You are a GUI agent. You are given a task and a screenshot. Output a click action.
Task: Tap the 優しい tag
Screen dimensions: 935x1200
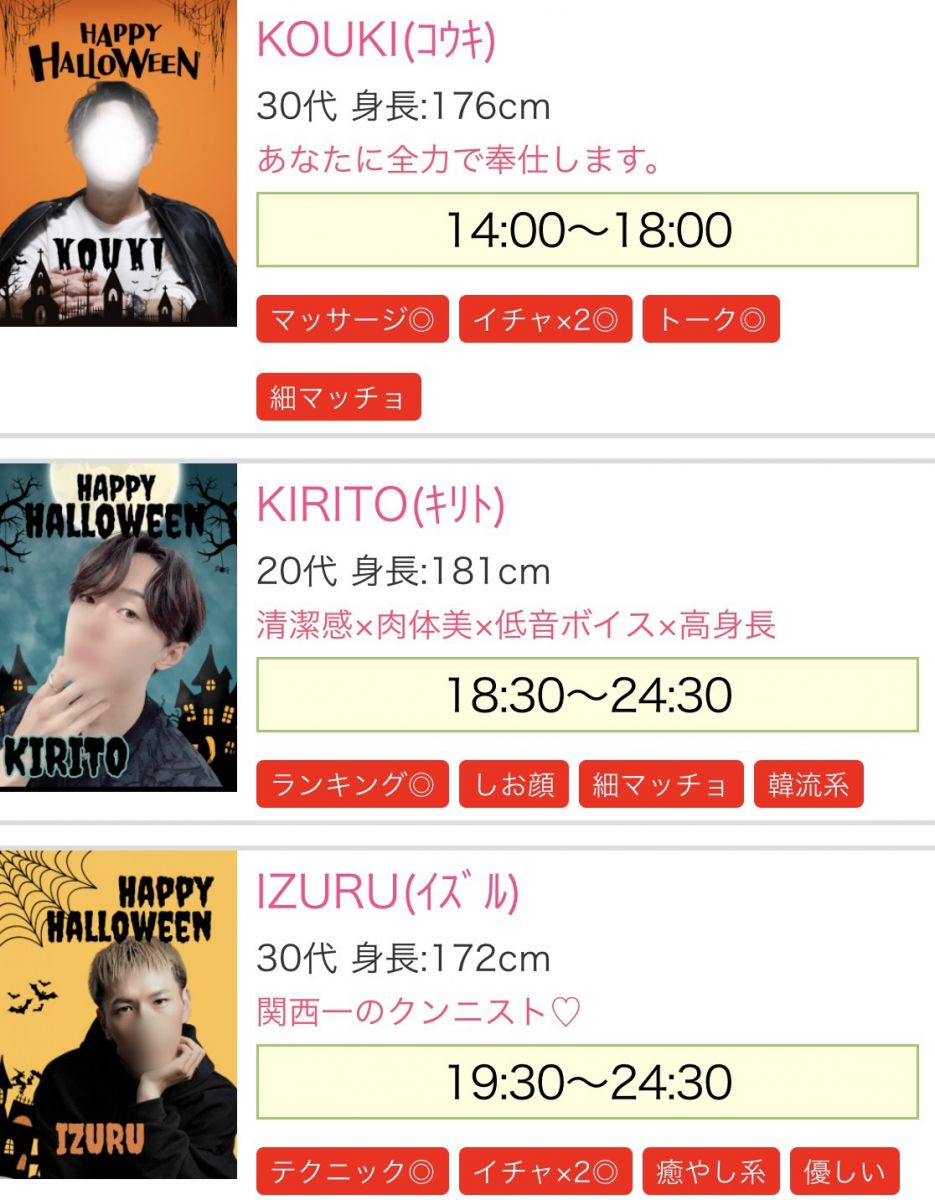coord(845,1172)
